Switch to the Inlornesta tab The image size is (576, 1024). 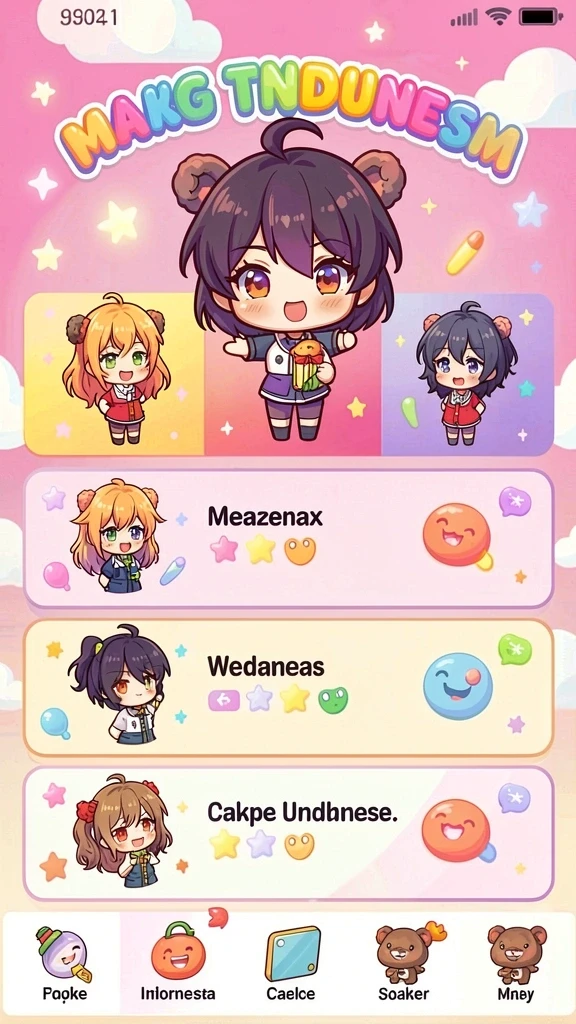[x=178, y=965]
